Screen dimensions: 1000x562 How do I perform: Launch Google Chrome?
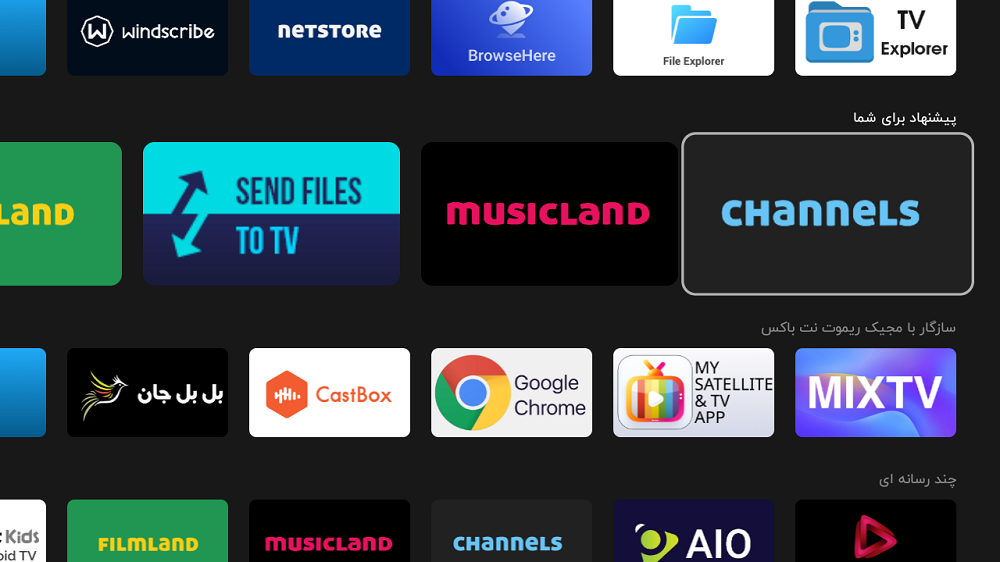[x=511, y=393]
